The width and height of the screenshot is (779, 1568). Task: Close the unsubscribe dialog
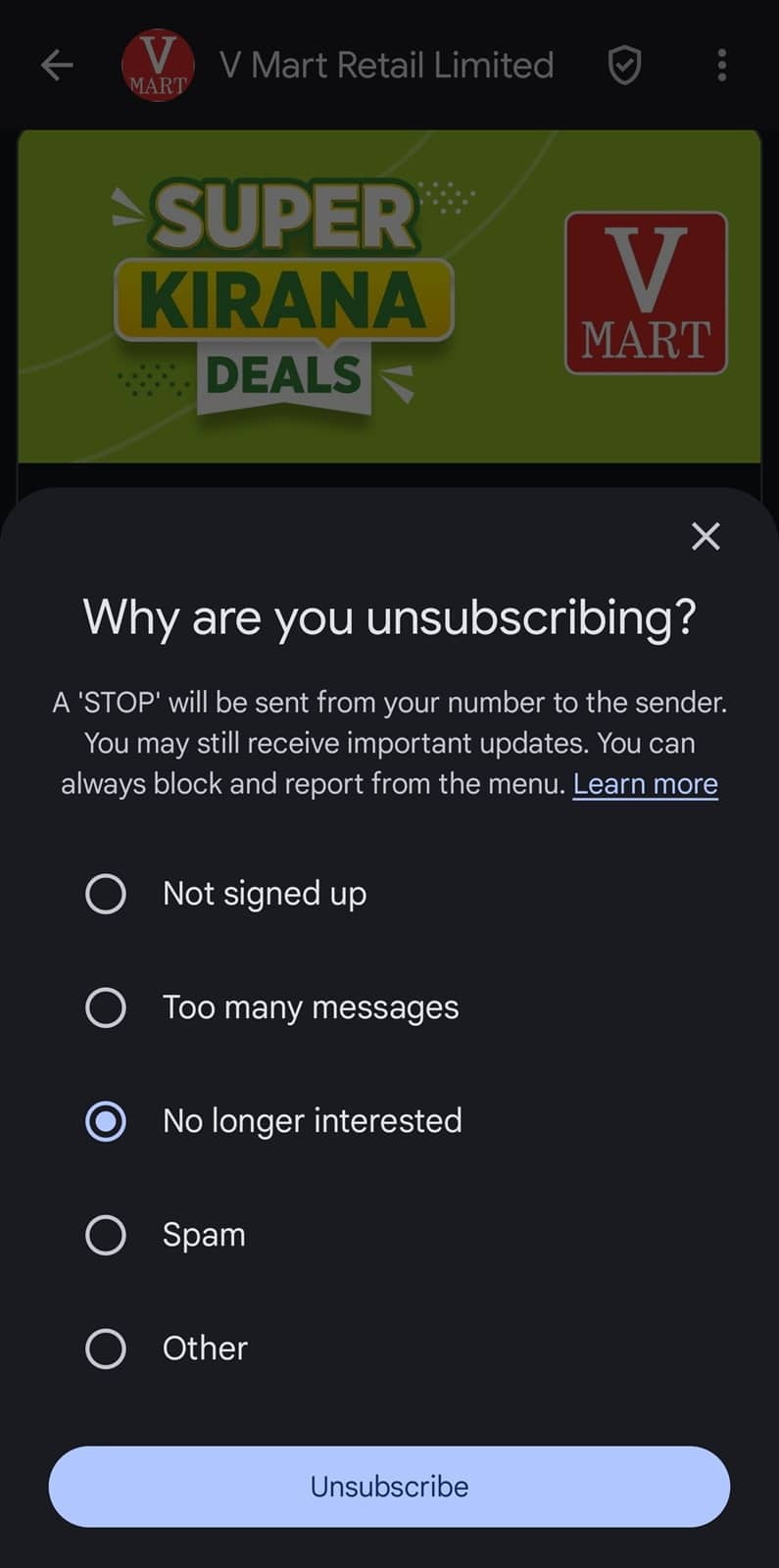(x=706, y=536)
